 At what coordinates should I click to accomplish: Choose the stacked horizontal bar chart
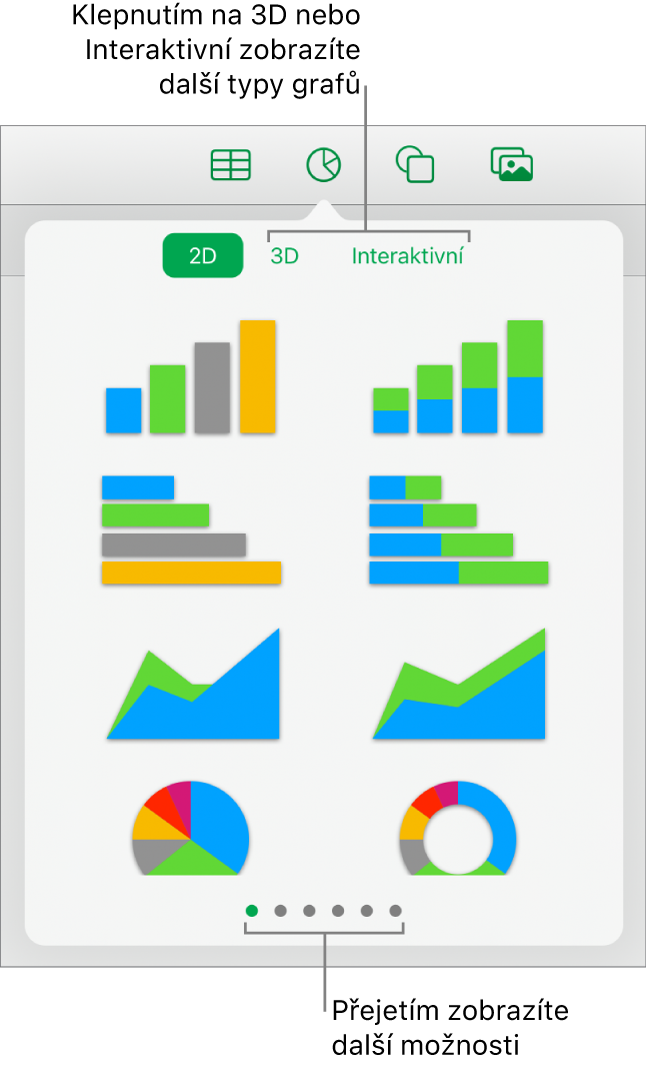click(x=458, y=530)
